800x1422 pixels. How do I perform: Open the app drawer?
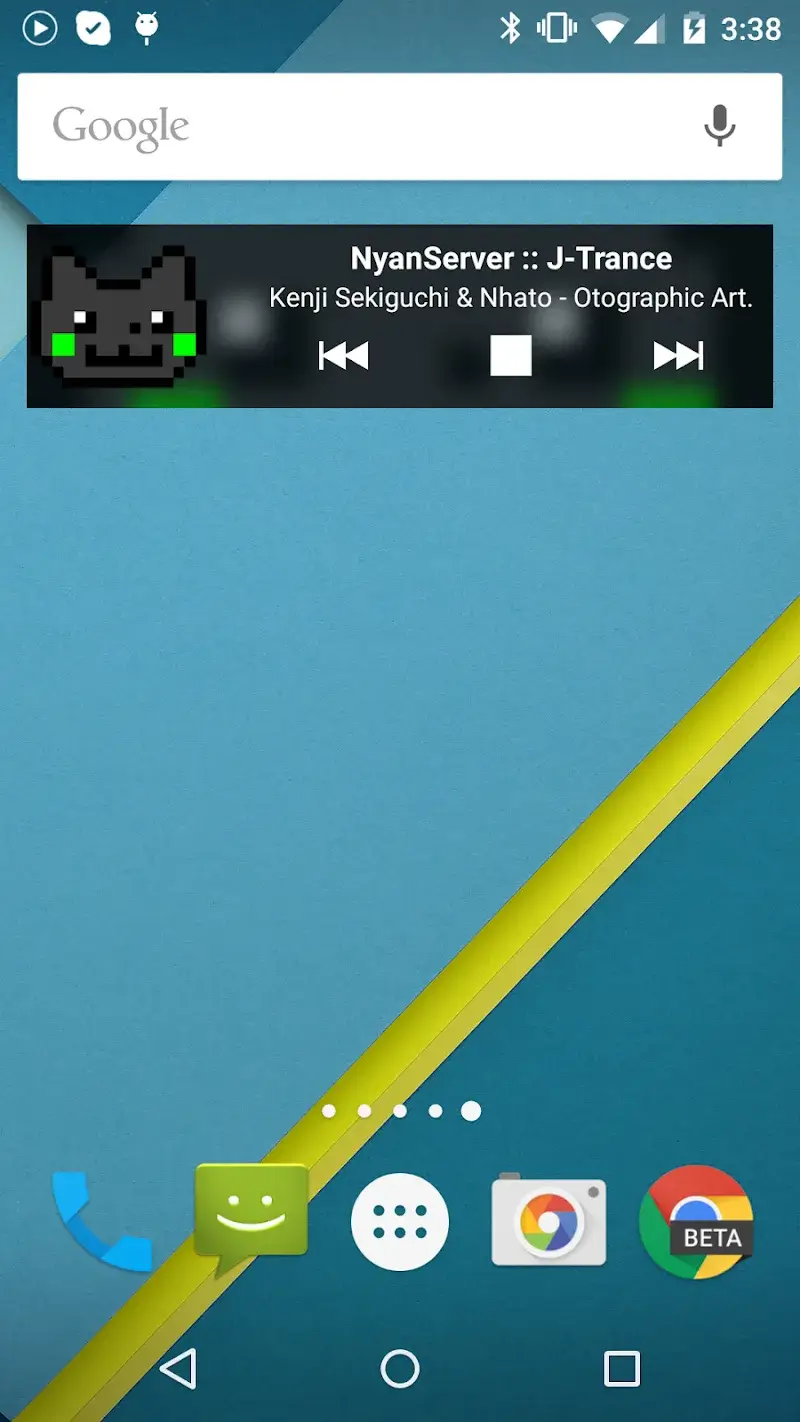(400, 1222)
